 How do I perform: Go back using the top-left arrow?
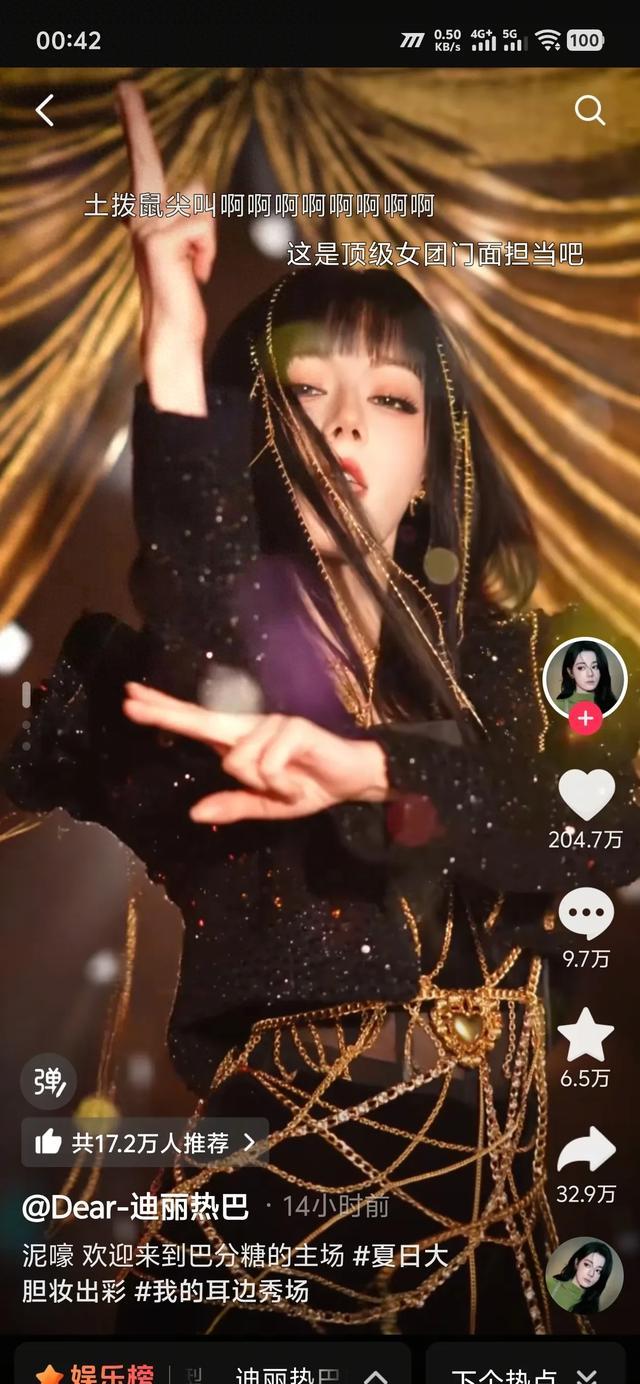point(45,110)
